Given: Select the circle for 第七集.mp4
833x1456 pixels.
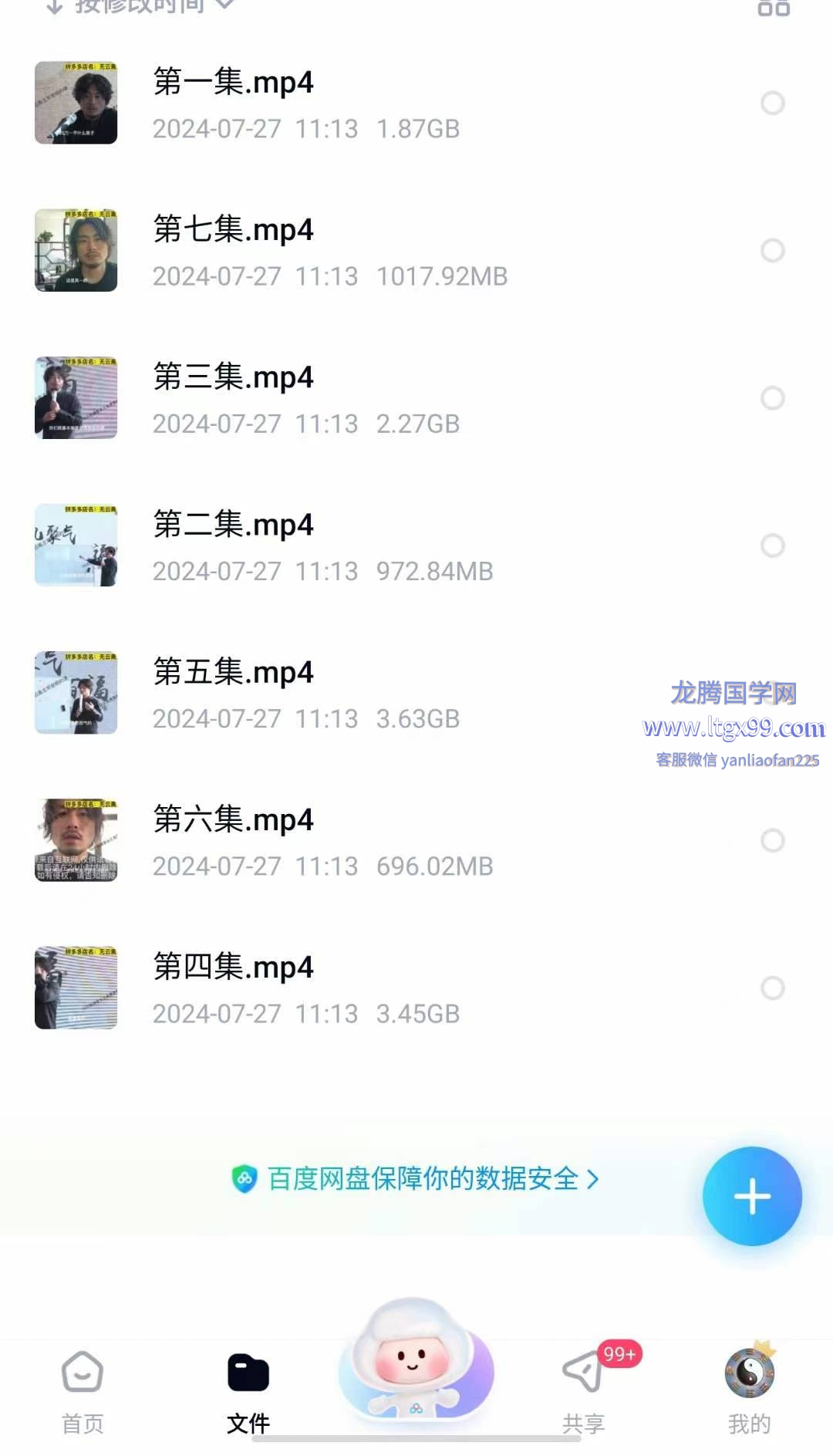Looking at the screenshot, I should (x=773, y=251).
